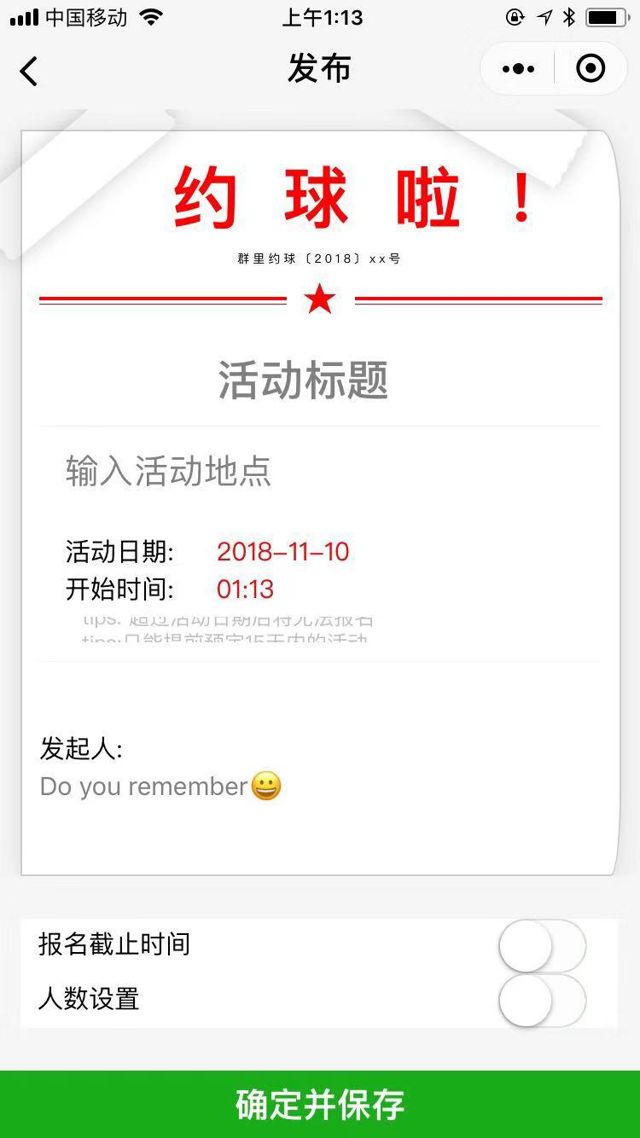Tap 确定并保存 to save
This screenshot has width=640, height=1138.
click(x=320, y=1104)
